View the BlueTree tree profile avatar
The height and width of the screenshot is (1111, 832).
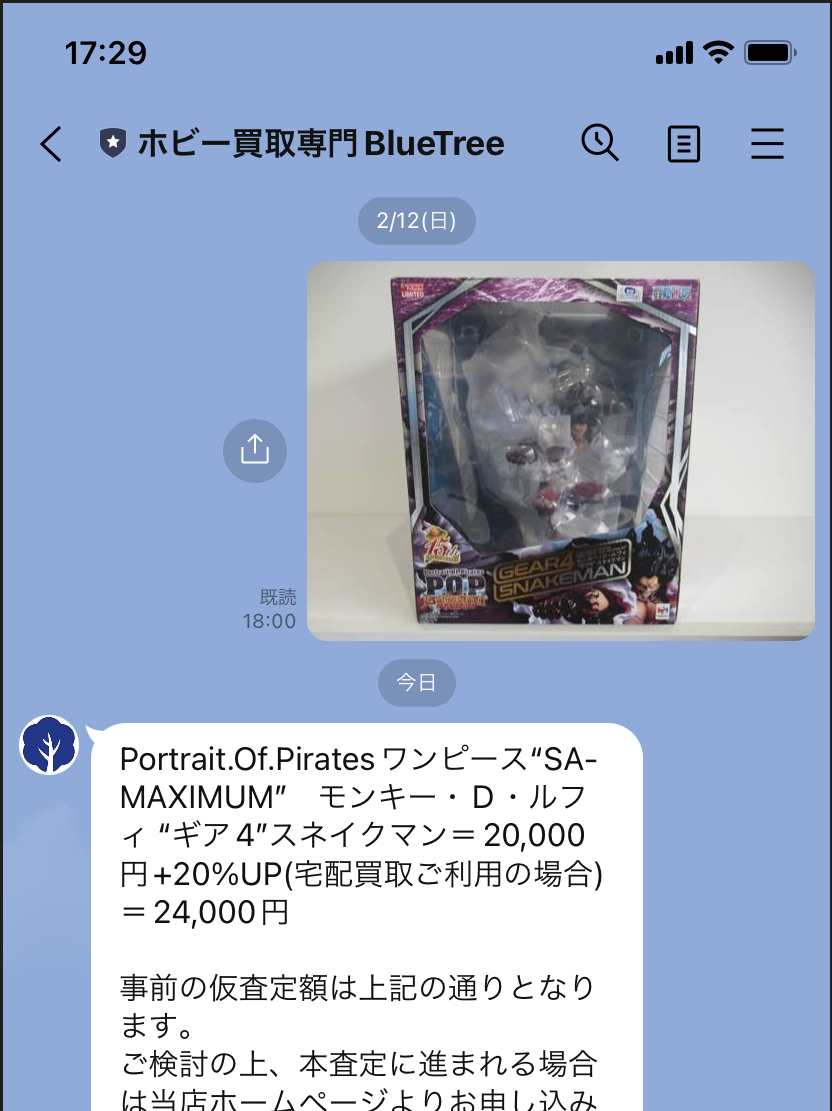[49, 745]
